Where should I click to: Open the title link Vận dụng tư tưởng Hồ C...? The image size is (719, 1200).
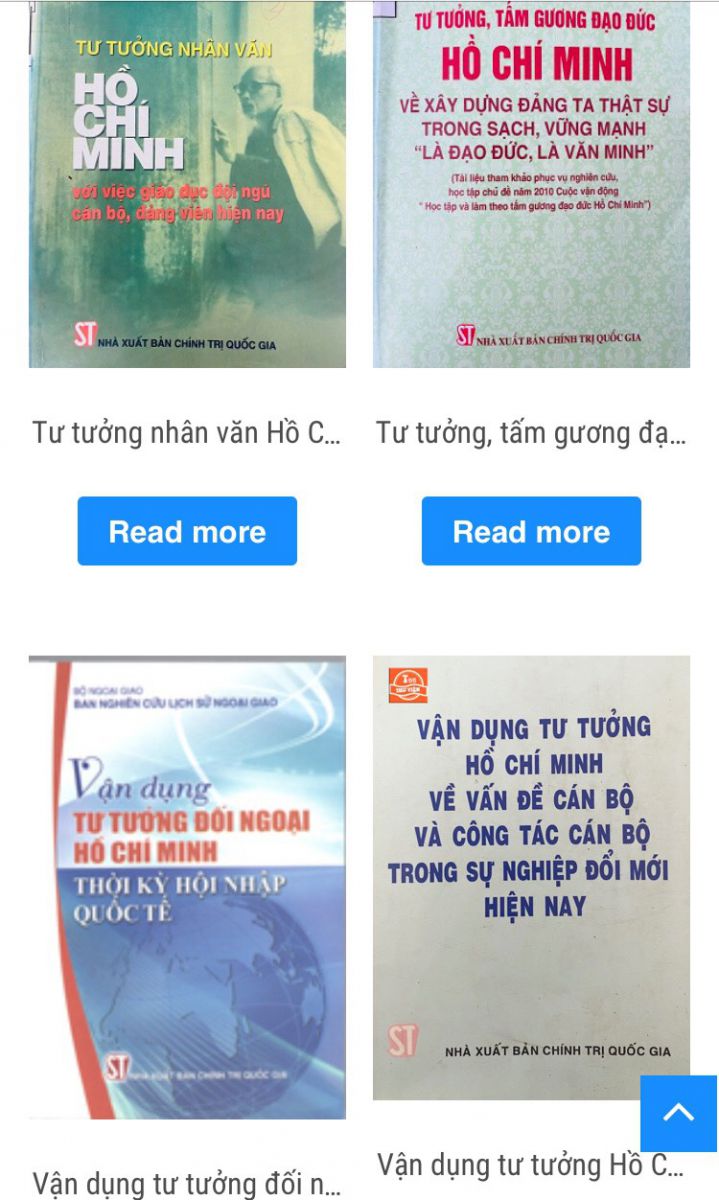[x=531, y=1165]
